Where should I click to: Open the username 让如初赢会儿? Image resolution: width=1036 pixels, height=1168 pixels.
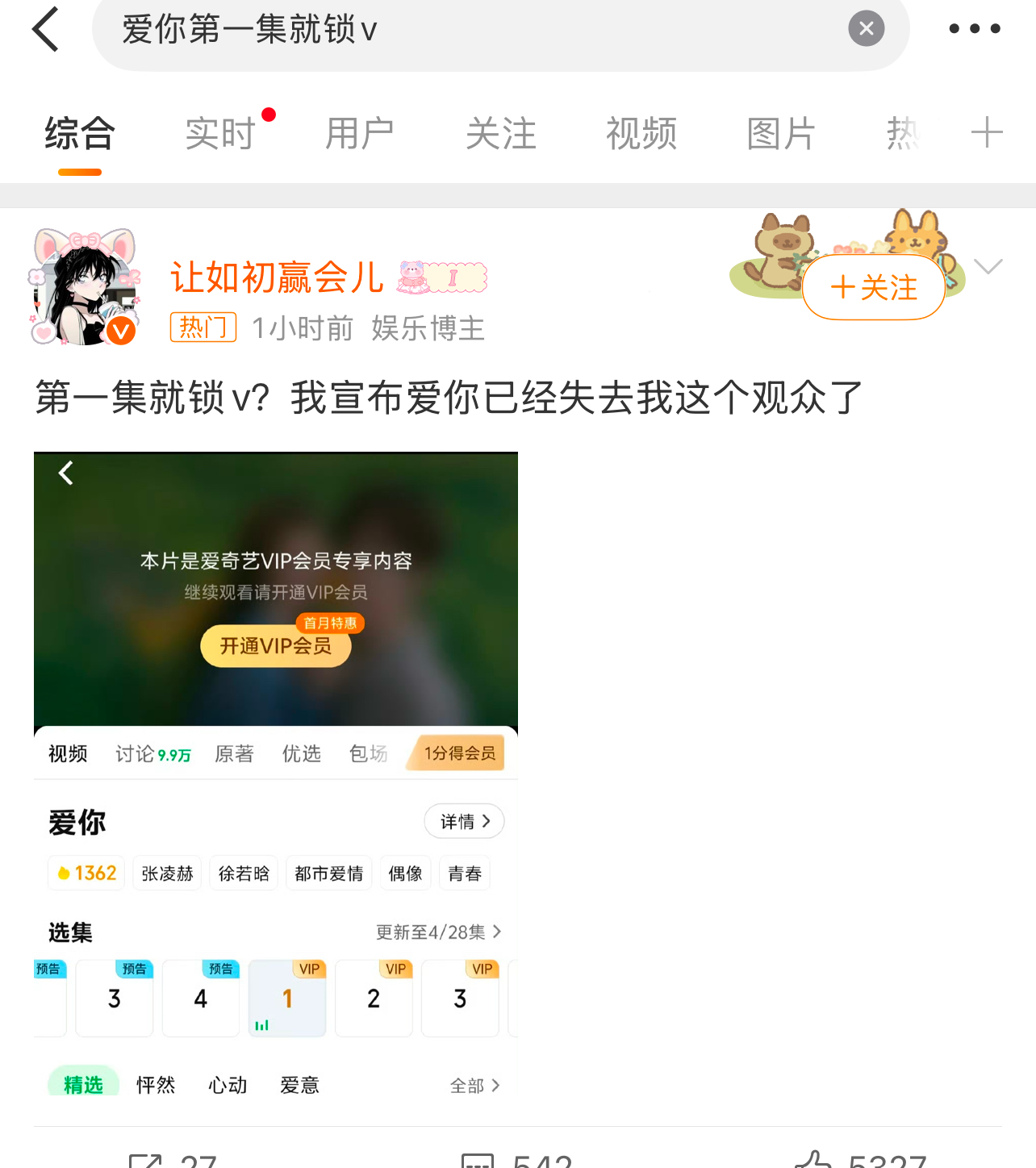277,277
